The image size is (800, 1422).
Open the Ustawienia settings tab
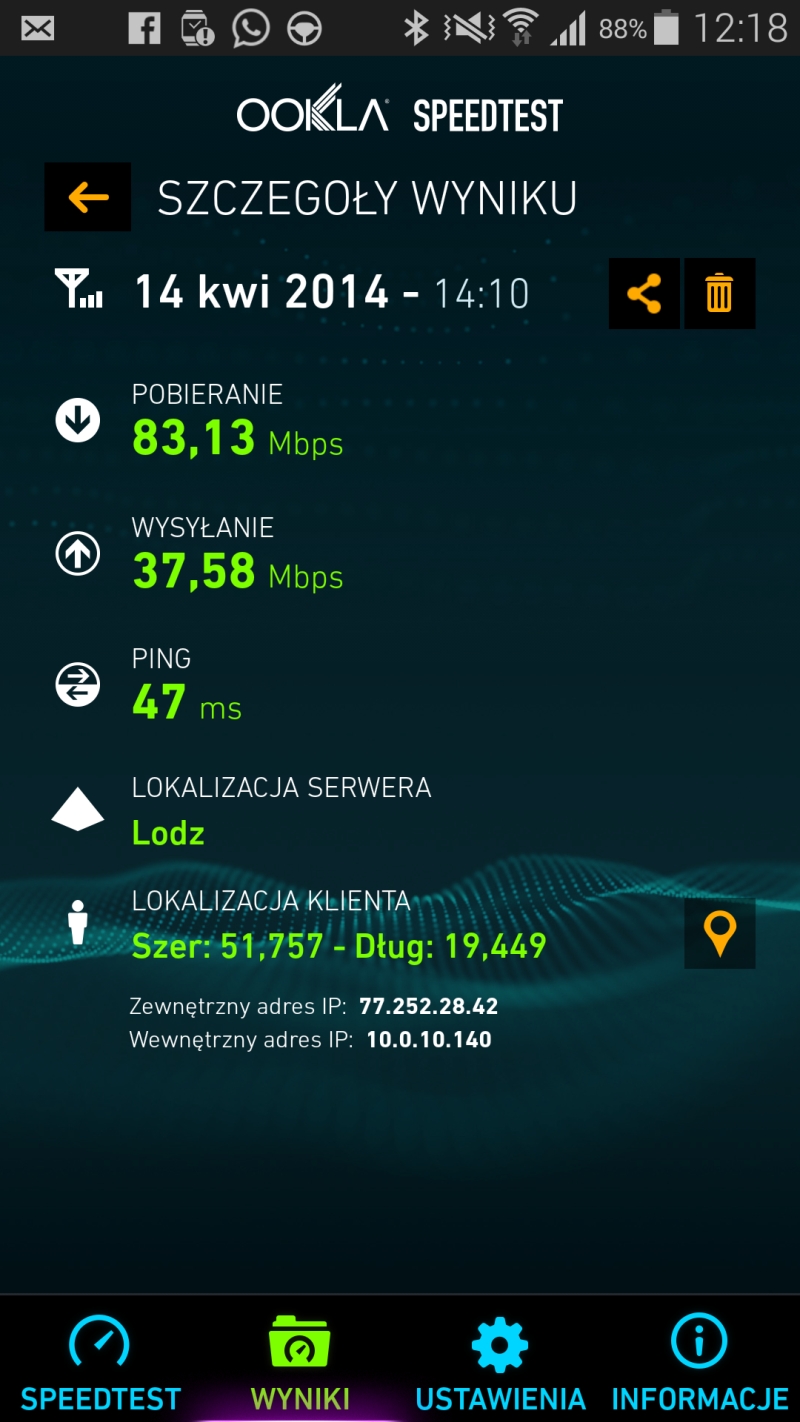tap(500, 1360)
